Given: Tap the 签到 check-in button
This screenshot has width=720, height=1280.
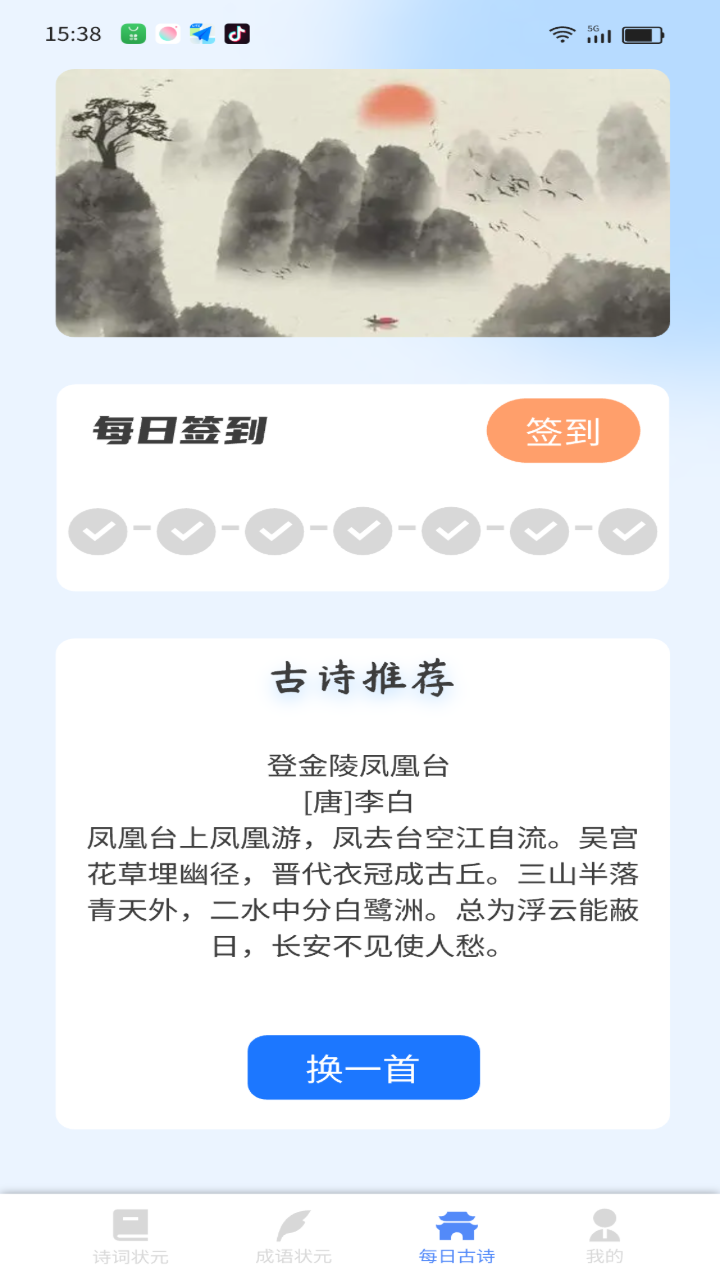Looking at the screenshot, I should (x=563, y=431).
